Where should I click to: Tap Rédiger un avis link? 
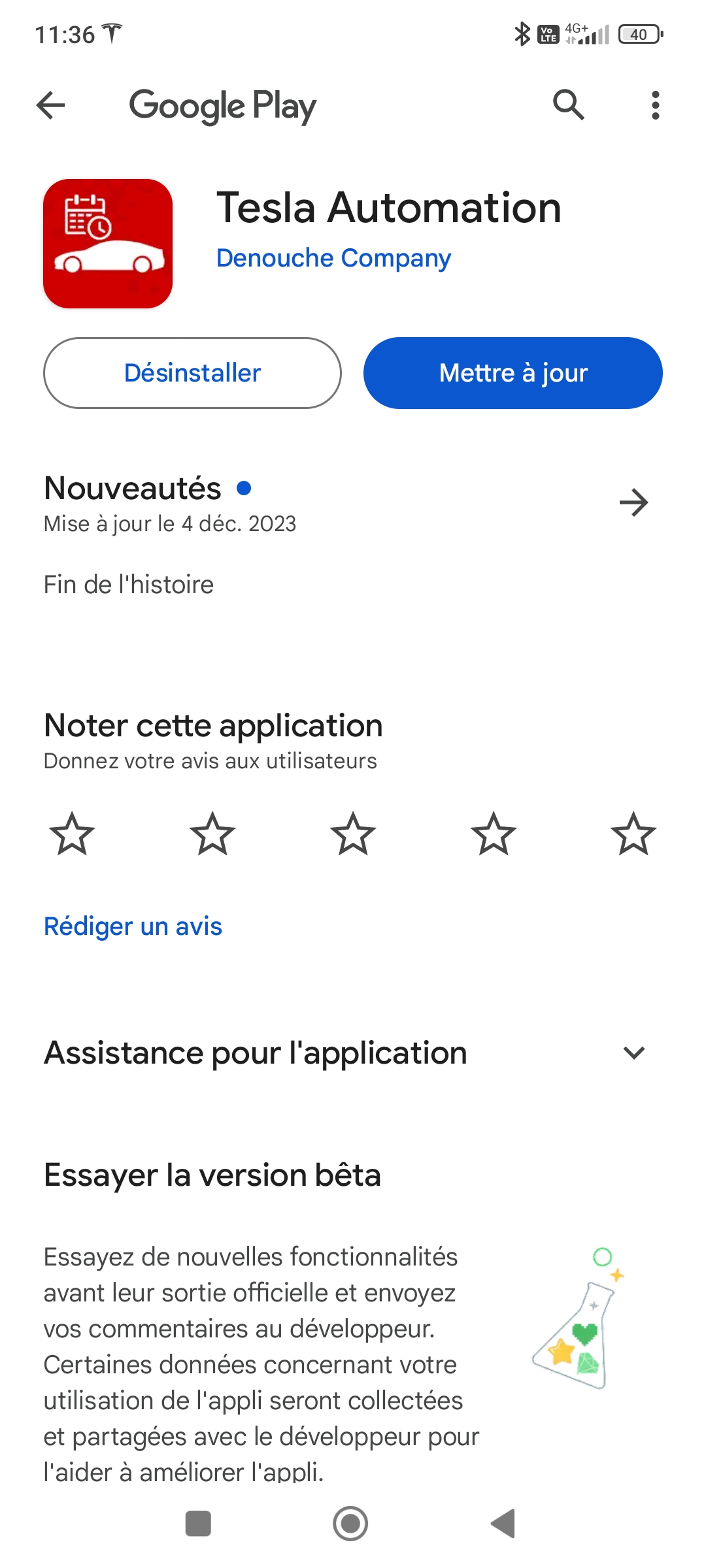click(x=133, y=926)
